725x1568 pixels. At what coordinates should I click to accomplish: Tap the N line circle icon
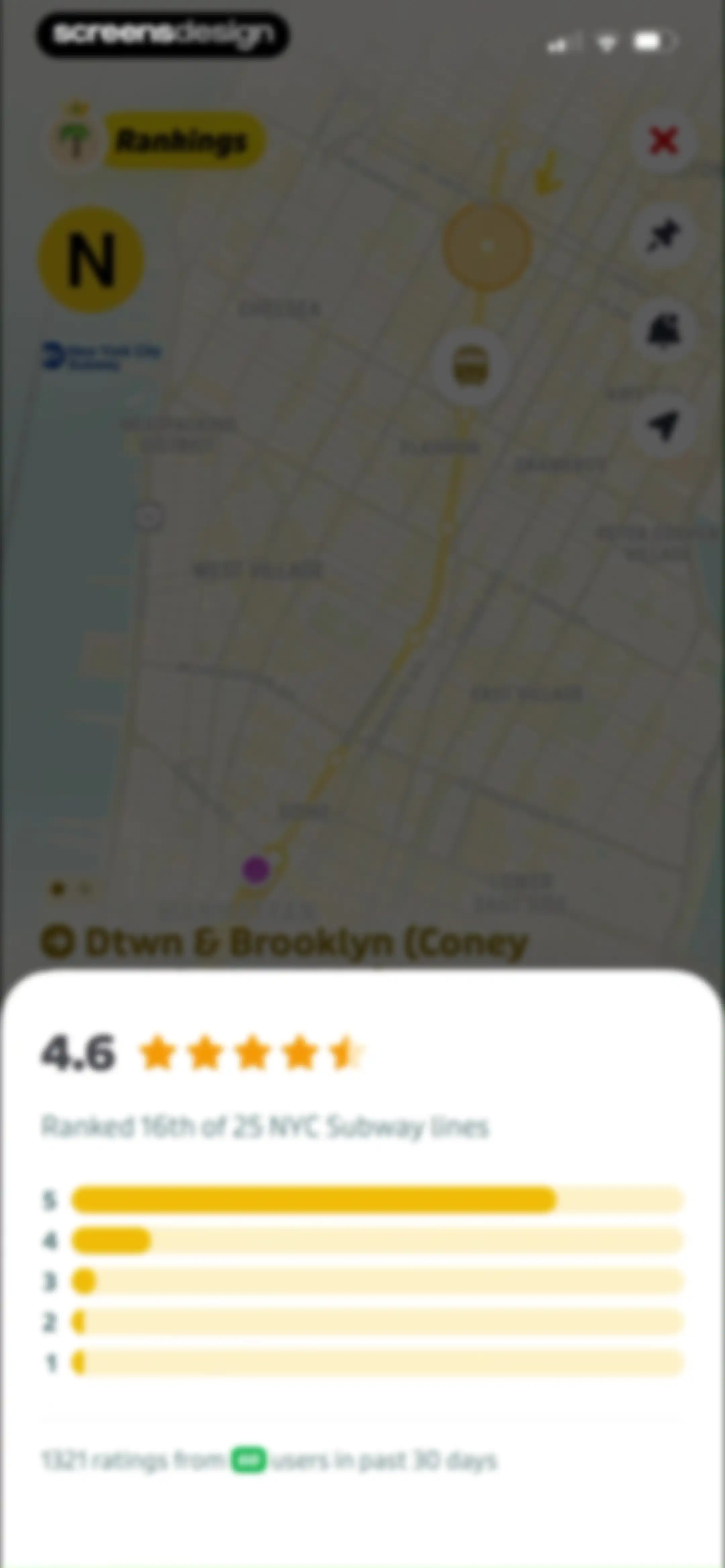click(x=91, y=260)
